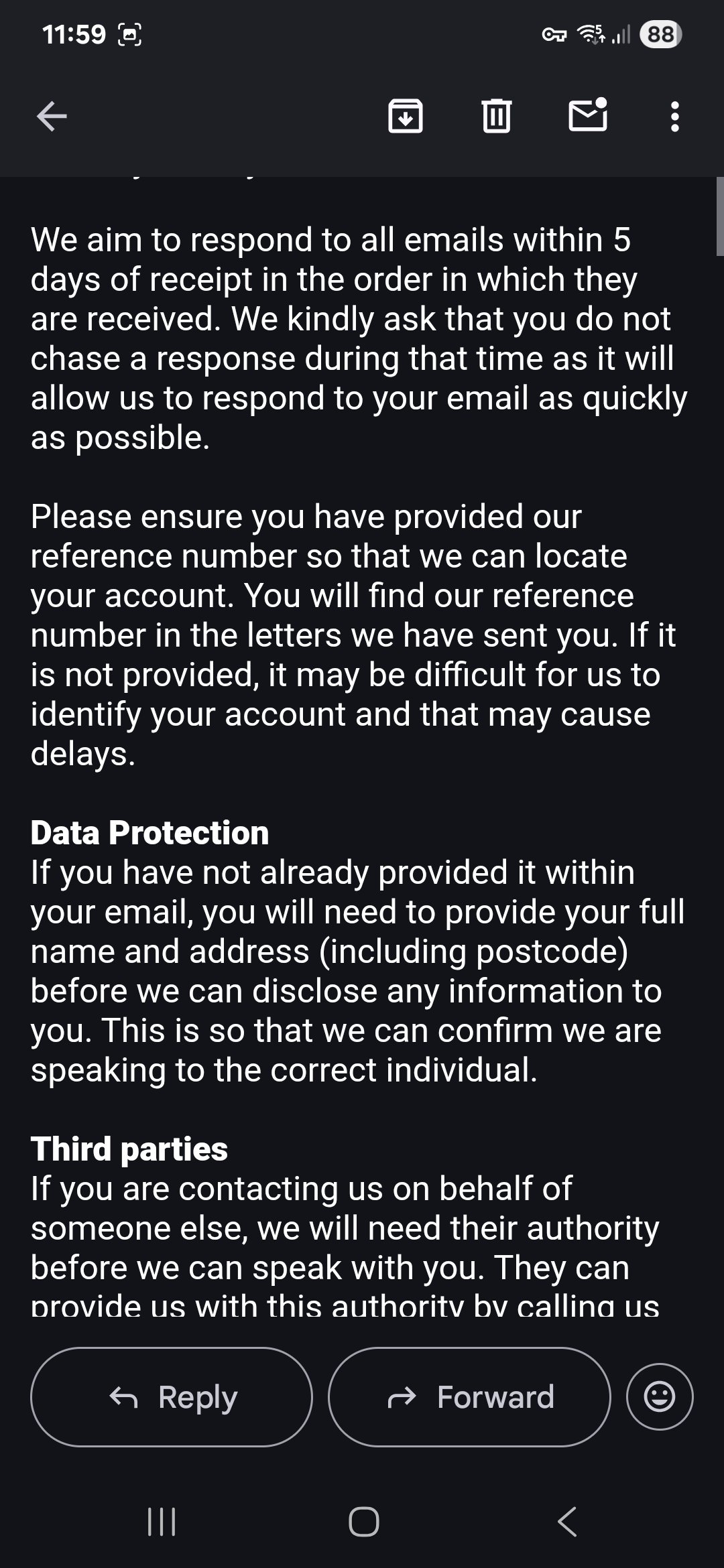Mark this email as unread

click(x=588, y=115)
